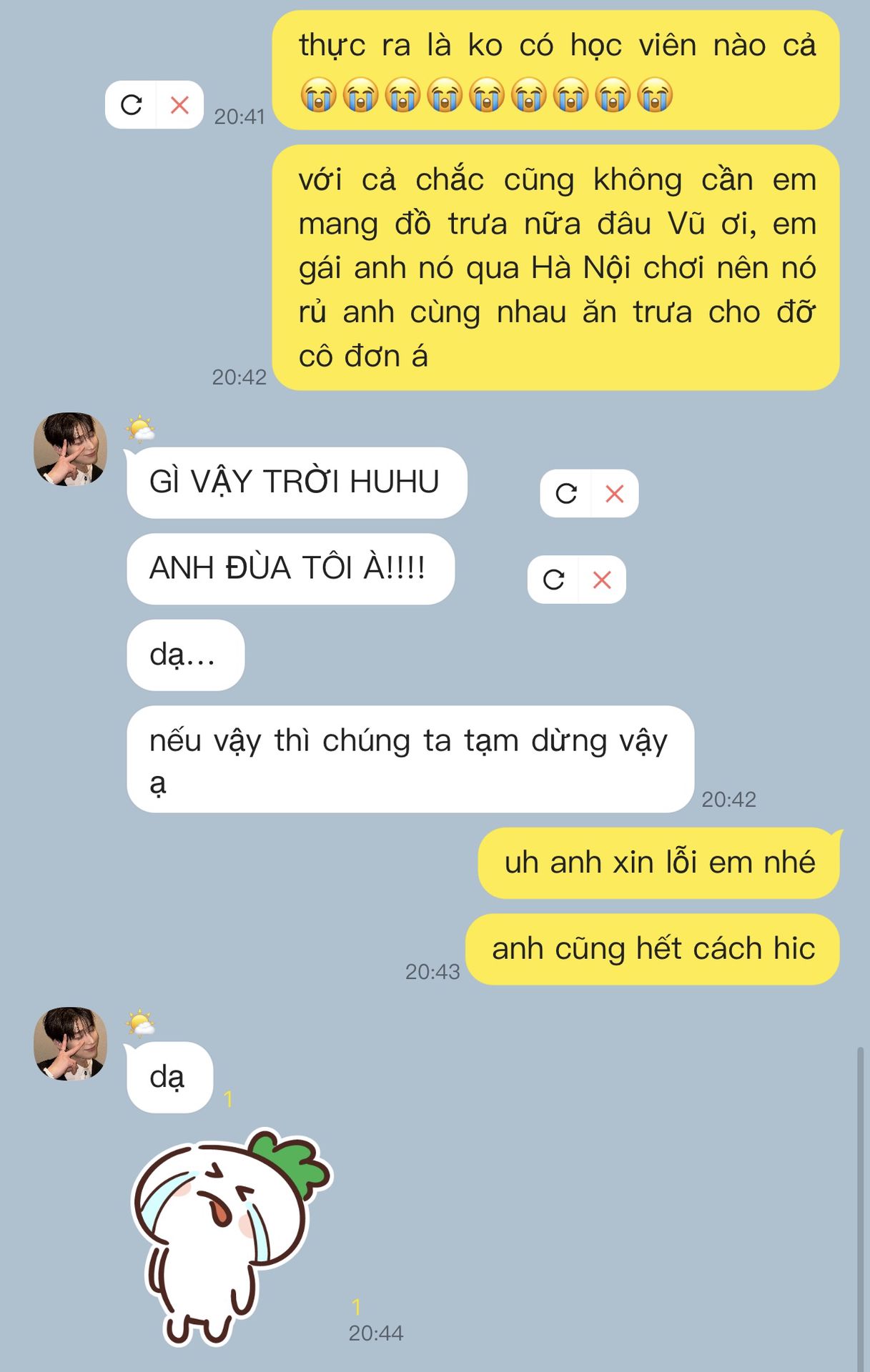Open sender's avatar next to 'GÌ VẬY TRỜI HUHU'
This screenshot has height=1372, width=870.
[70, 449]
